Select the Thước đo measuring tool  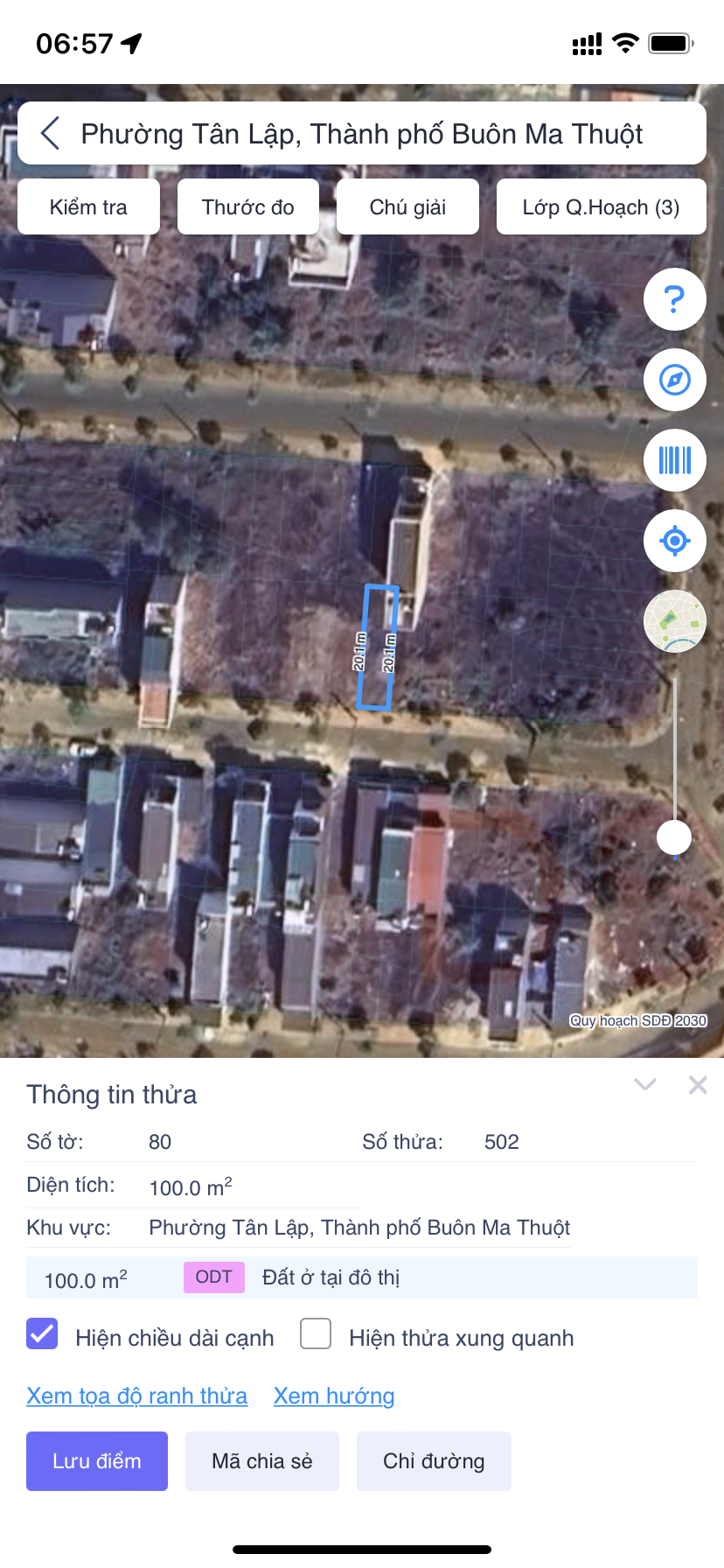pos(247,207)
